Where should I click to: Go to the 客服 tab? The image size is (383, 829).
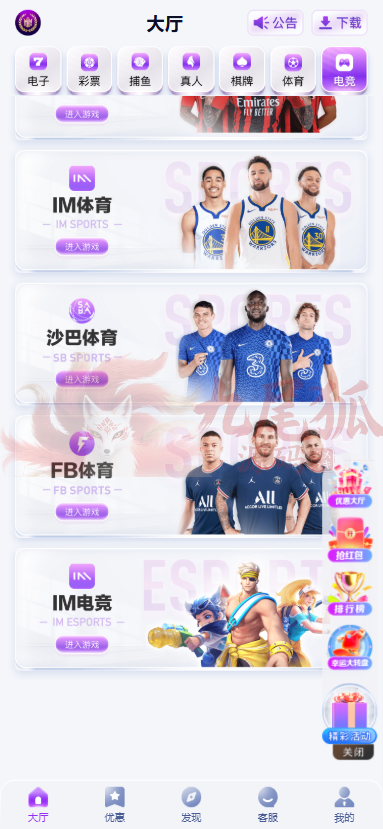268,805
